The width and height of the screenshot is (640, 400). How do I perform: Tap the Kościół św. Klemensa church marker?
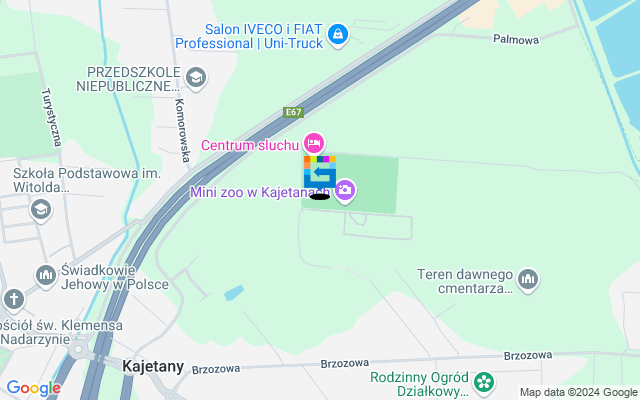[13, 299]
